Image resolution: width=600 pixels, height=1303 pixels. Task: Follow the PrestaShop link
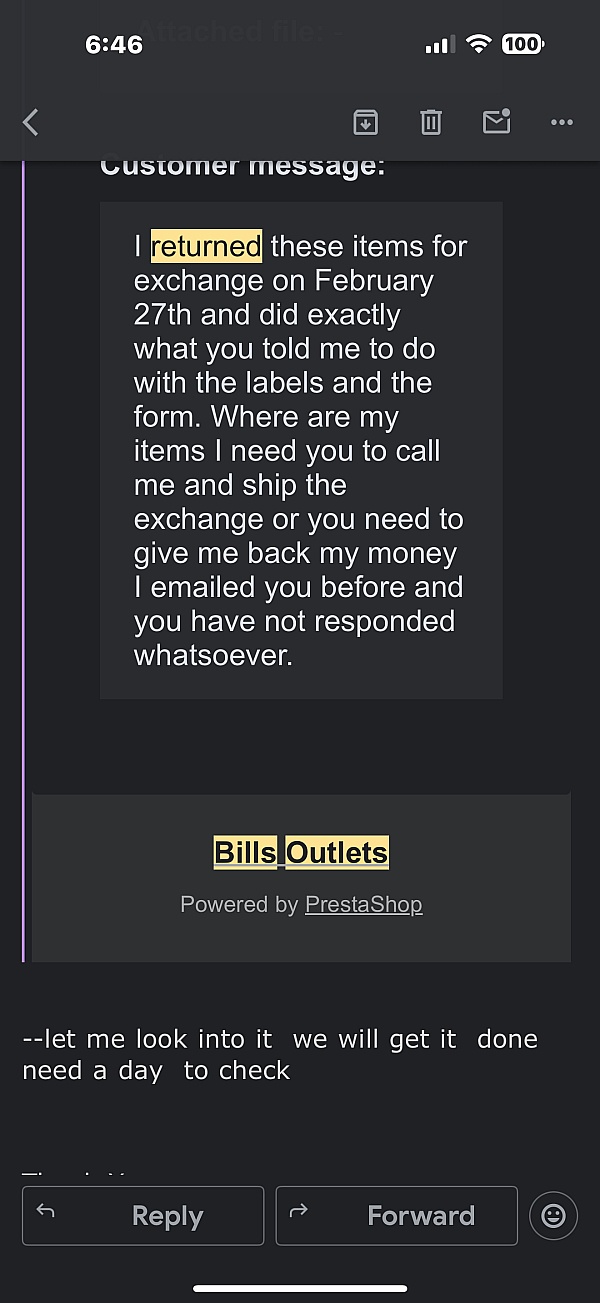click(363, 905)
